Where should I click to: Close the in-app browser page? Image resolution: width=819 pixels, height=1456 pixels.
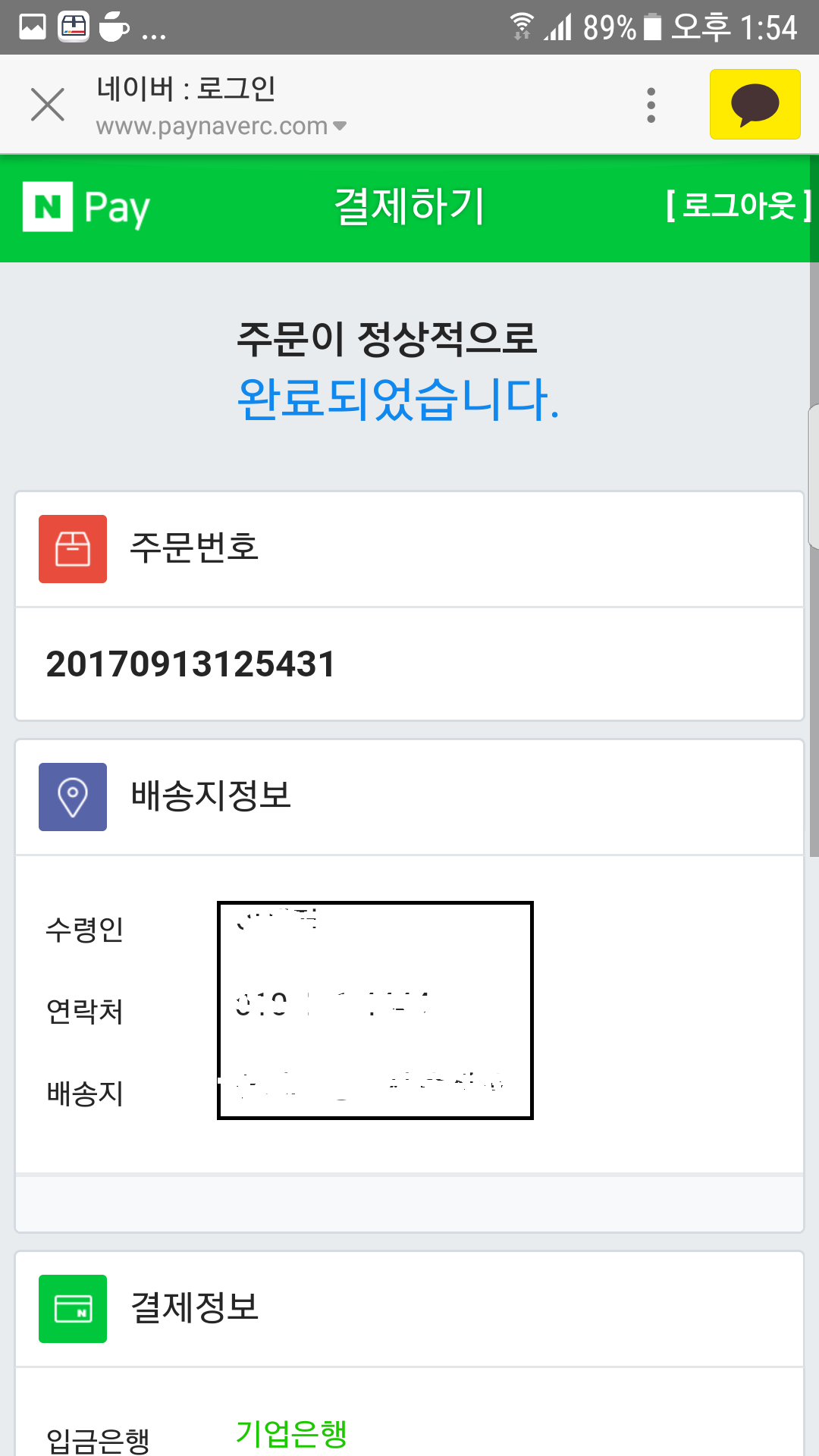point(48,105)
